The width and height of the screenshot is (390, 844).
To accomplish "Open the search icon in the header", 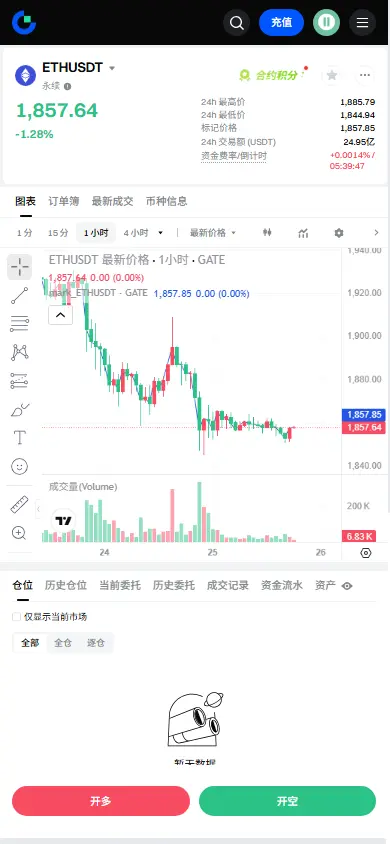I will pos(237,23).
